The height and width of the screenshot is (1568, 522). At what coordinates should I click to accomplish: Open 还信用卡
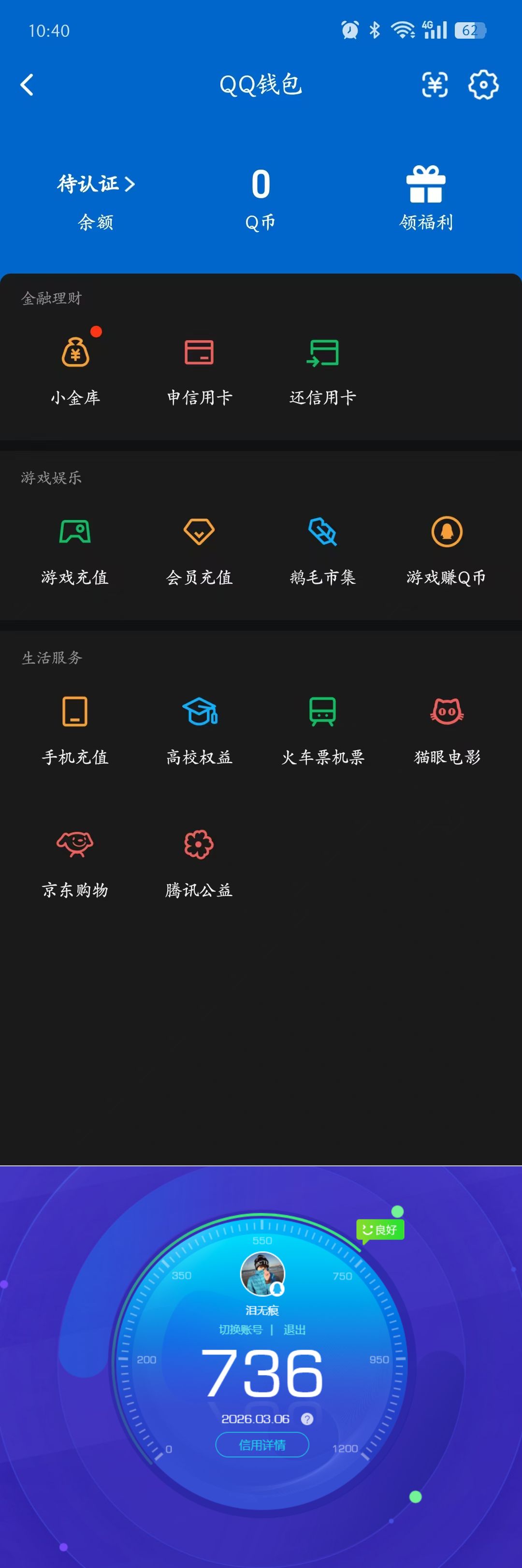[322, 368]
